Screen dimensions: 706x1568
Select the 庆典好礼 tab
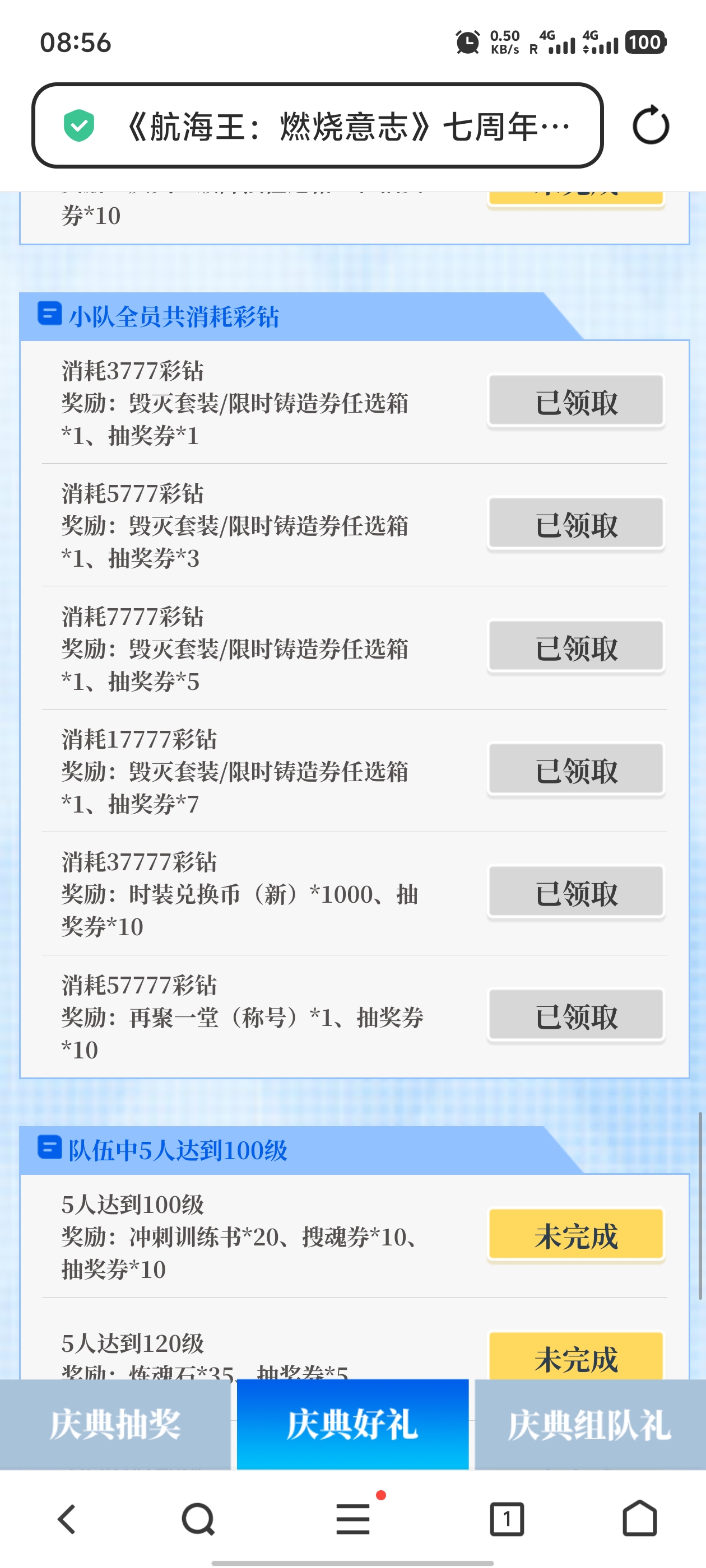tap(352, 1424)
